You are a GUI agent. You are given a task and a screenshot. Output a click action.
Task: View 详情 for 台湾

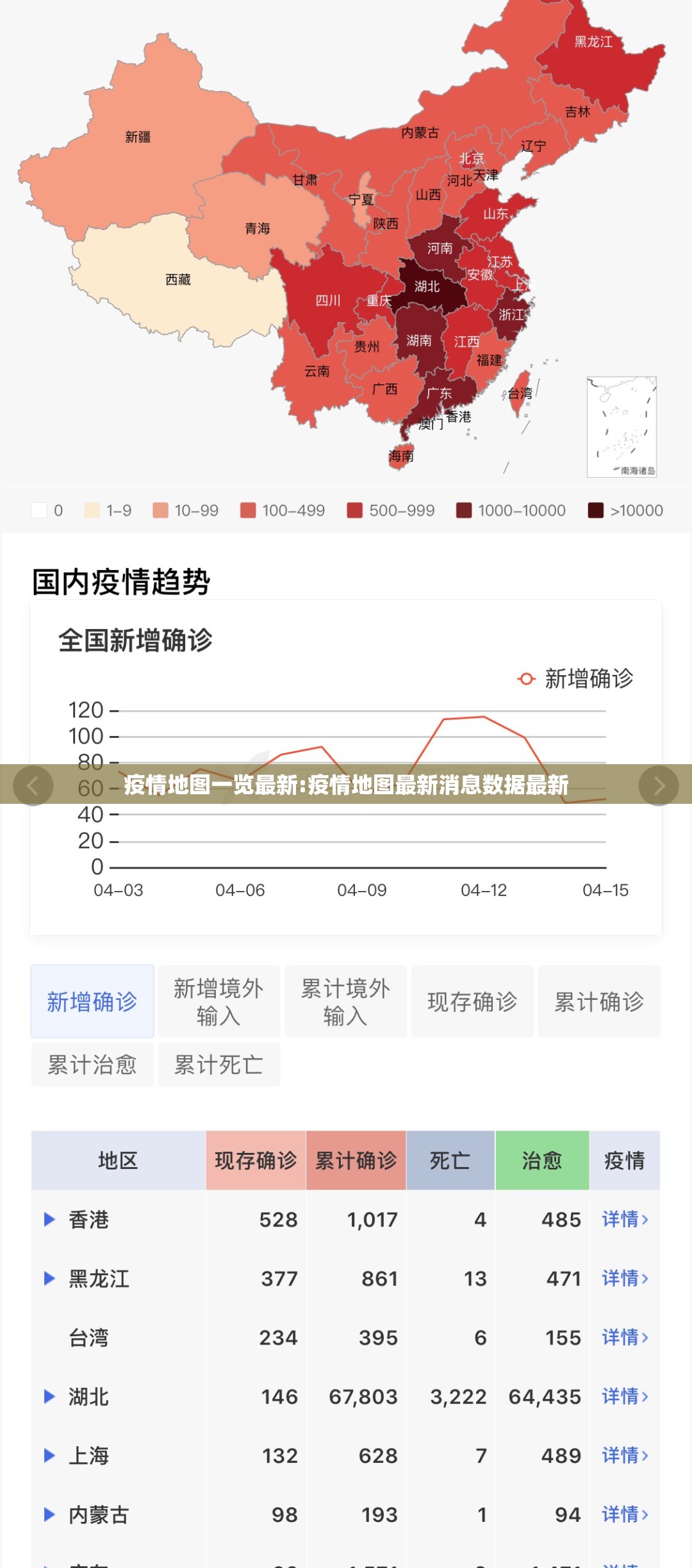click(x=625, y=1337)
